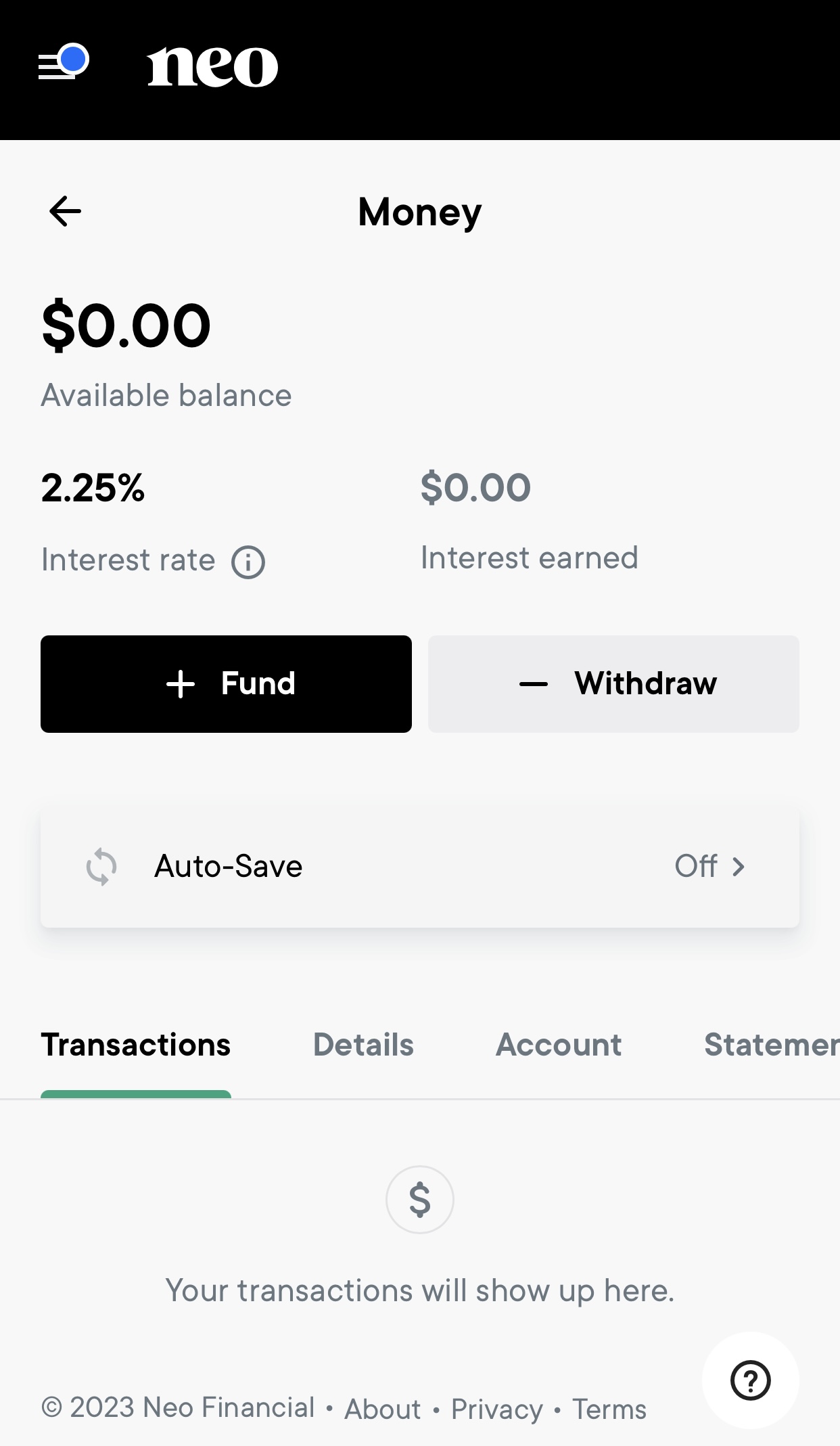Go back using the arrow
840x1446 pixels.
[66, 211]
